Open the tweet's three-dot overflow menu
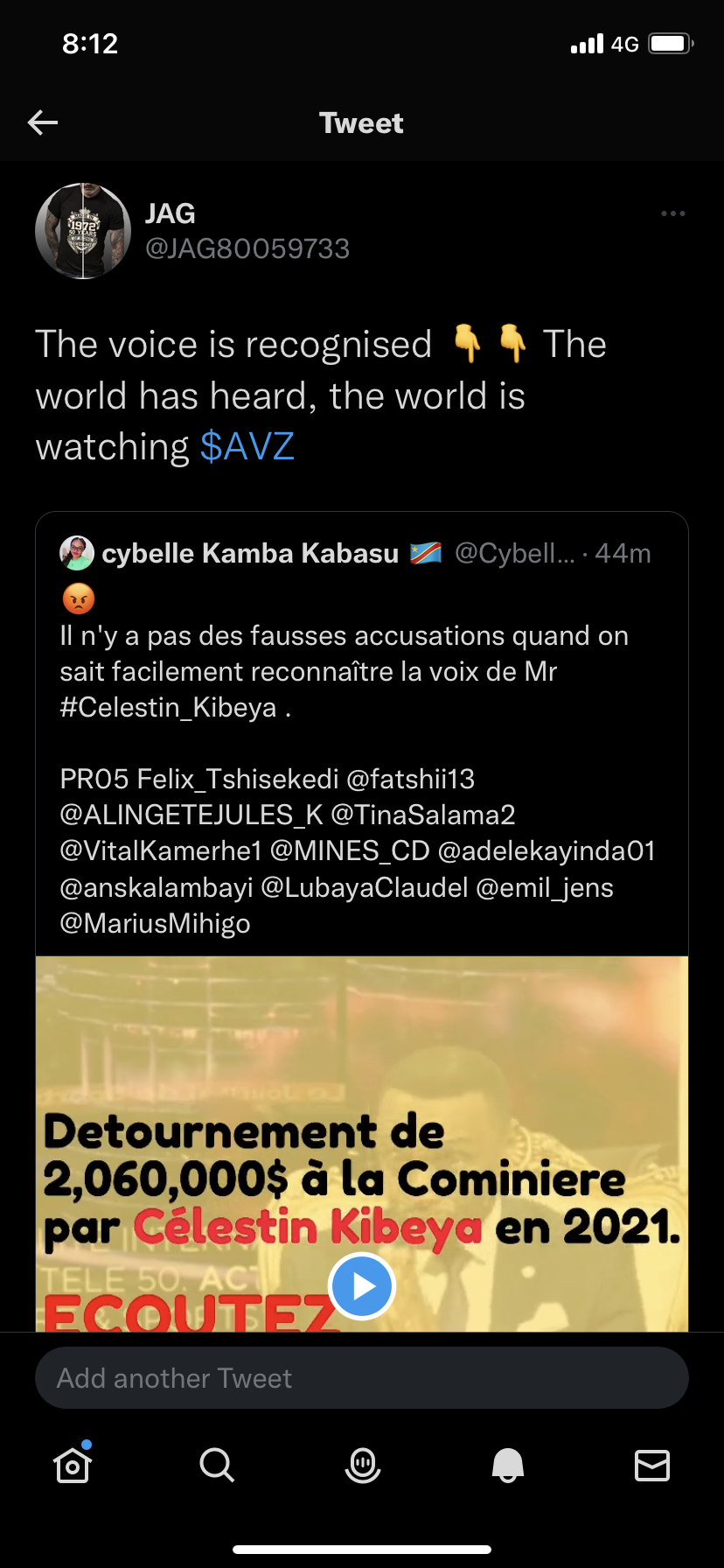724x1568 pixels. (x=672, y=213)
